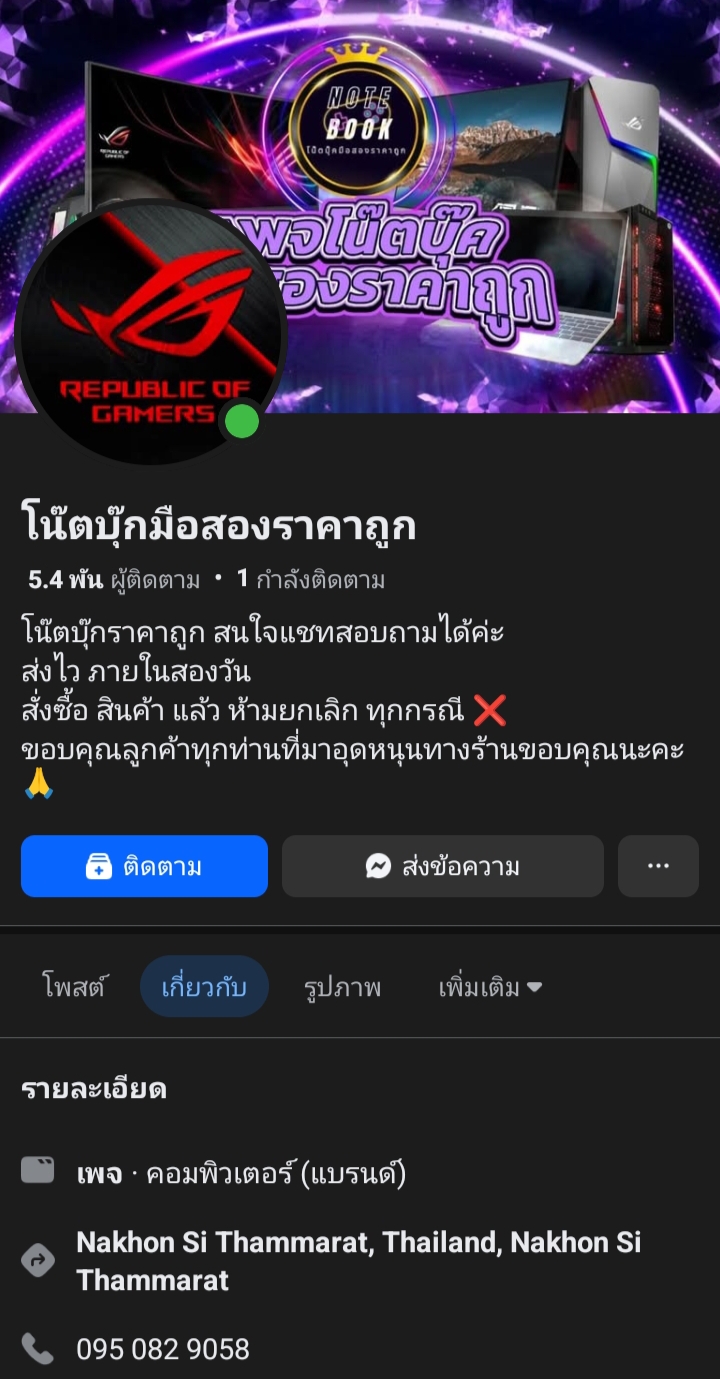
Task: Open the three-dot more options button
Action: coord(658,866)
